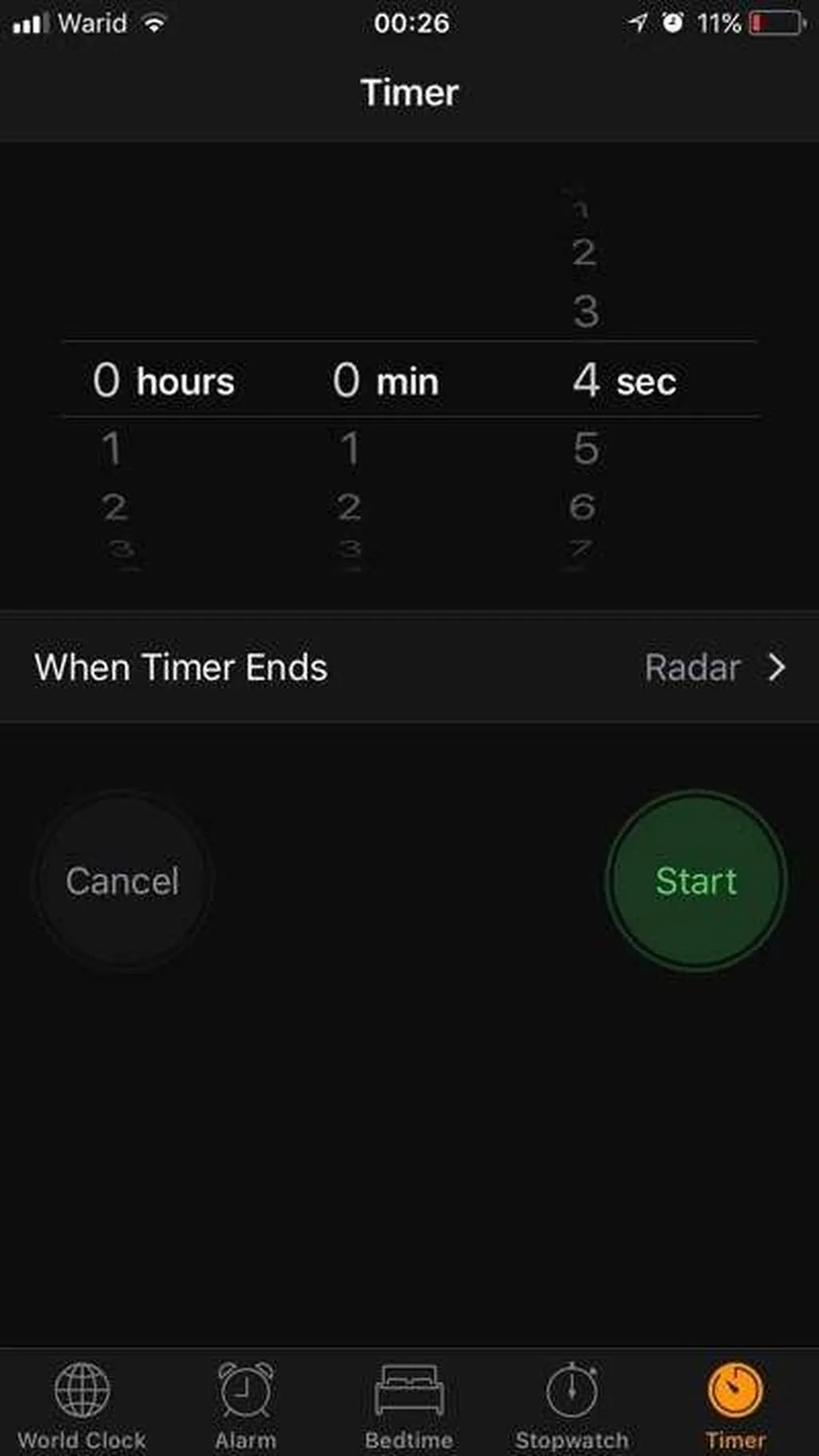
Task: Tap the Cancel button
Action: [x=122, y=881]
